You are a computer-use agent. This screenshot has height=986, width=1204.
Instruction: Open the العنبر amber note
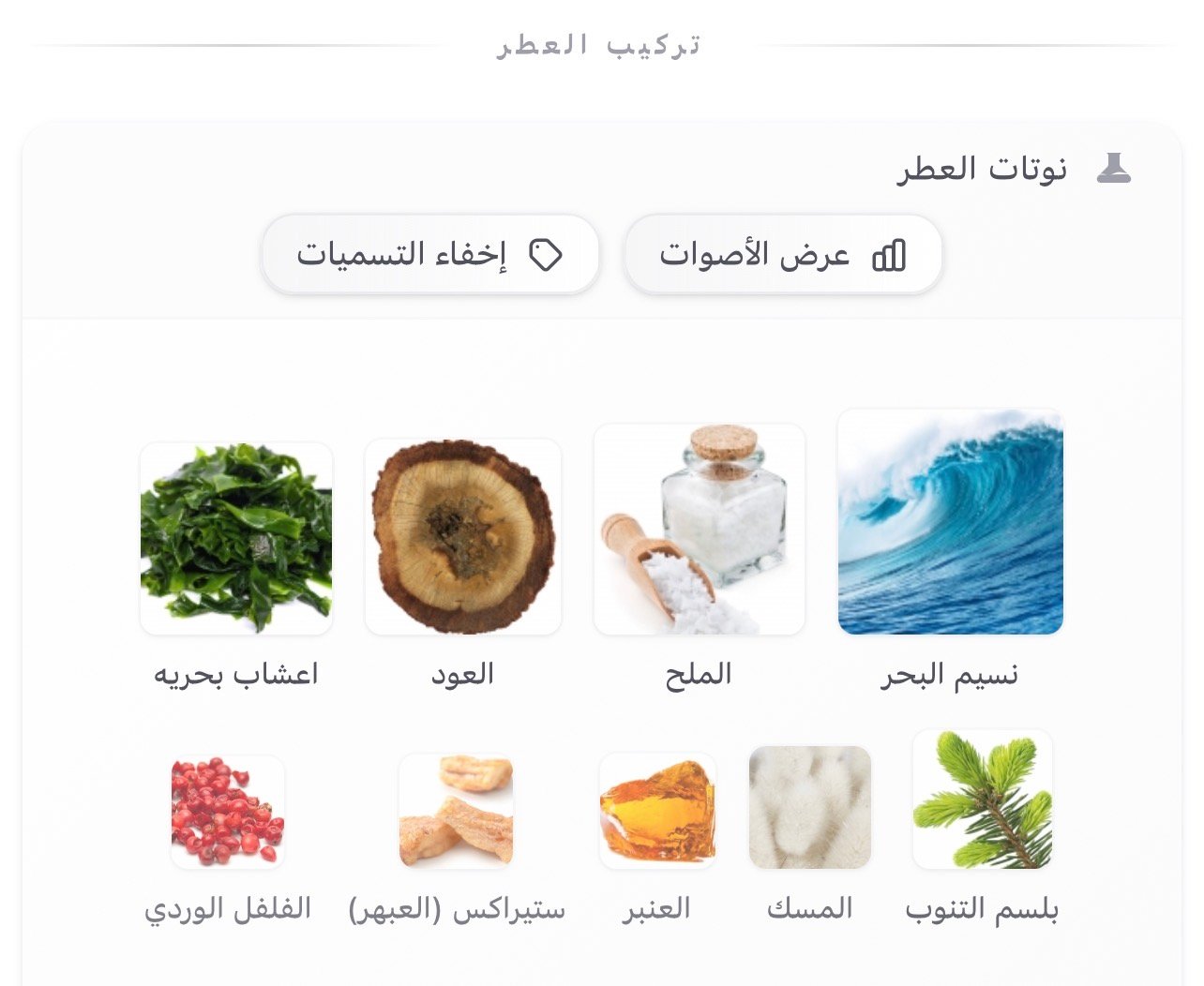tap(657, 811)
